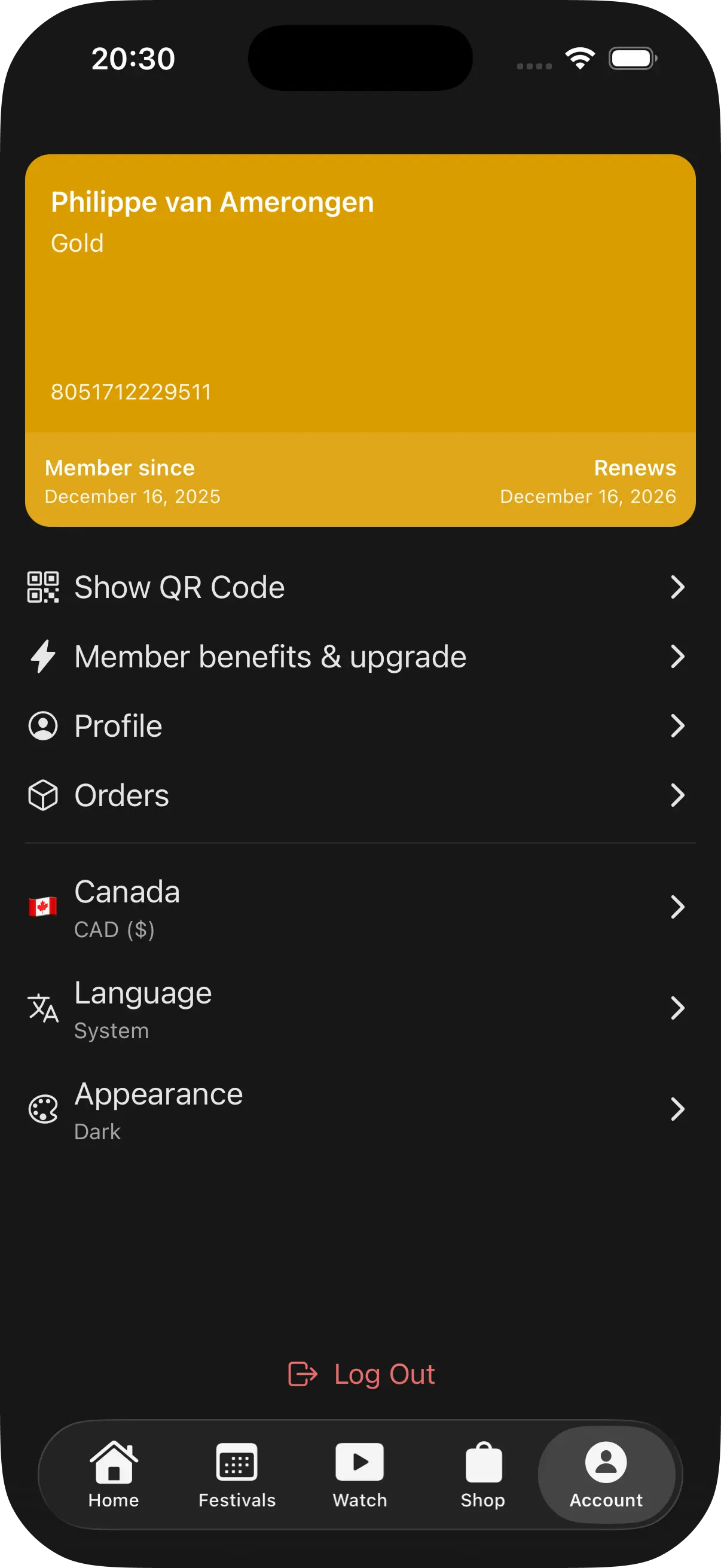Click the log out arrow icon
721x1568 pixels.
click(x=303, y=1374)
